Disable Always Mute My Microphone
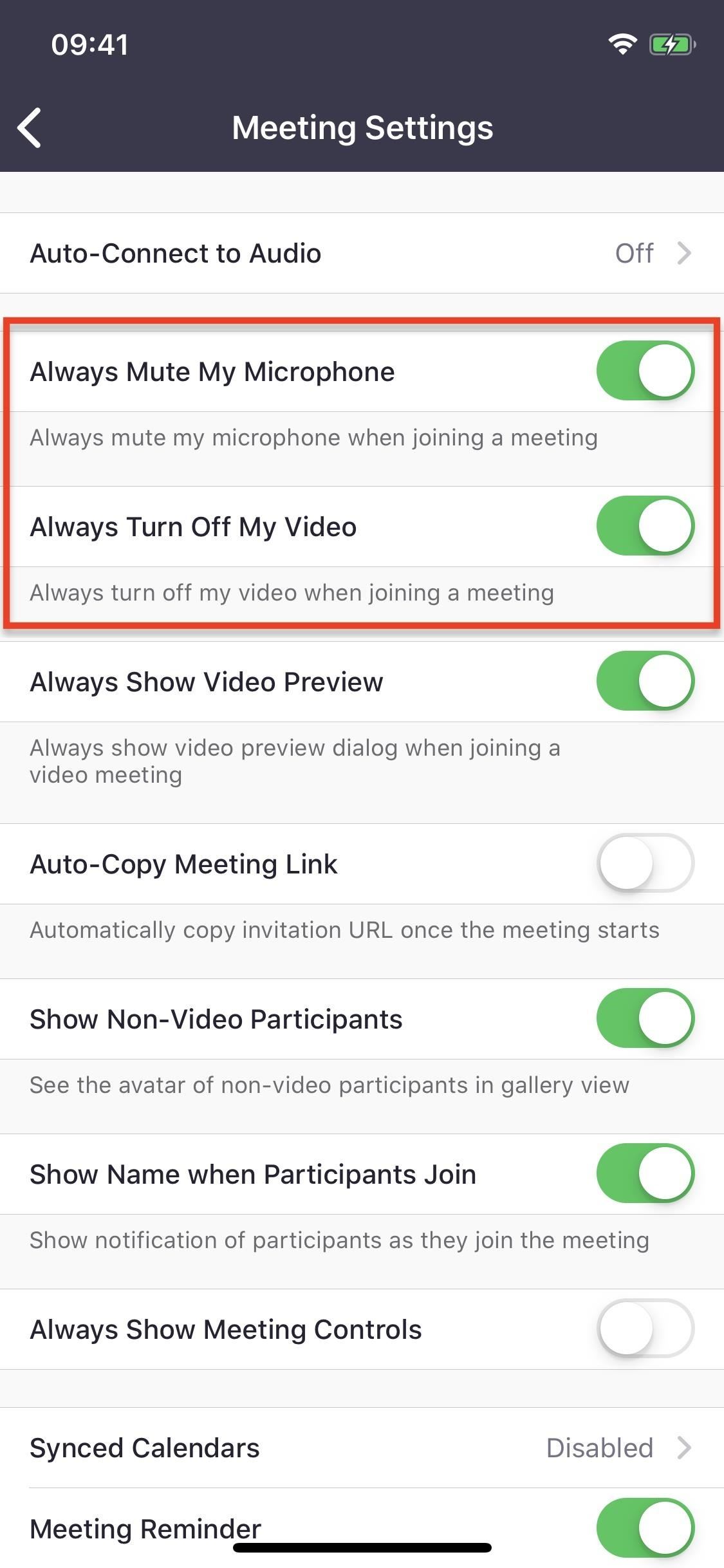724x1568 pixels. point(645,370)
